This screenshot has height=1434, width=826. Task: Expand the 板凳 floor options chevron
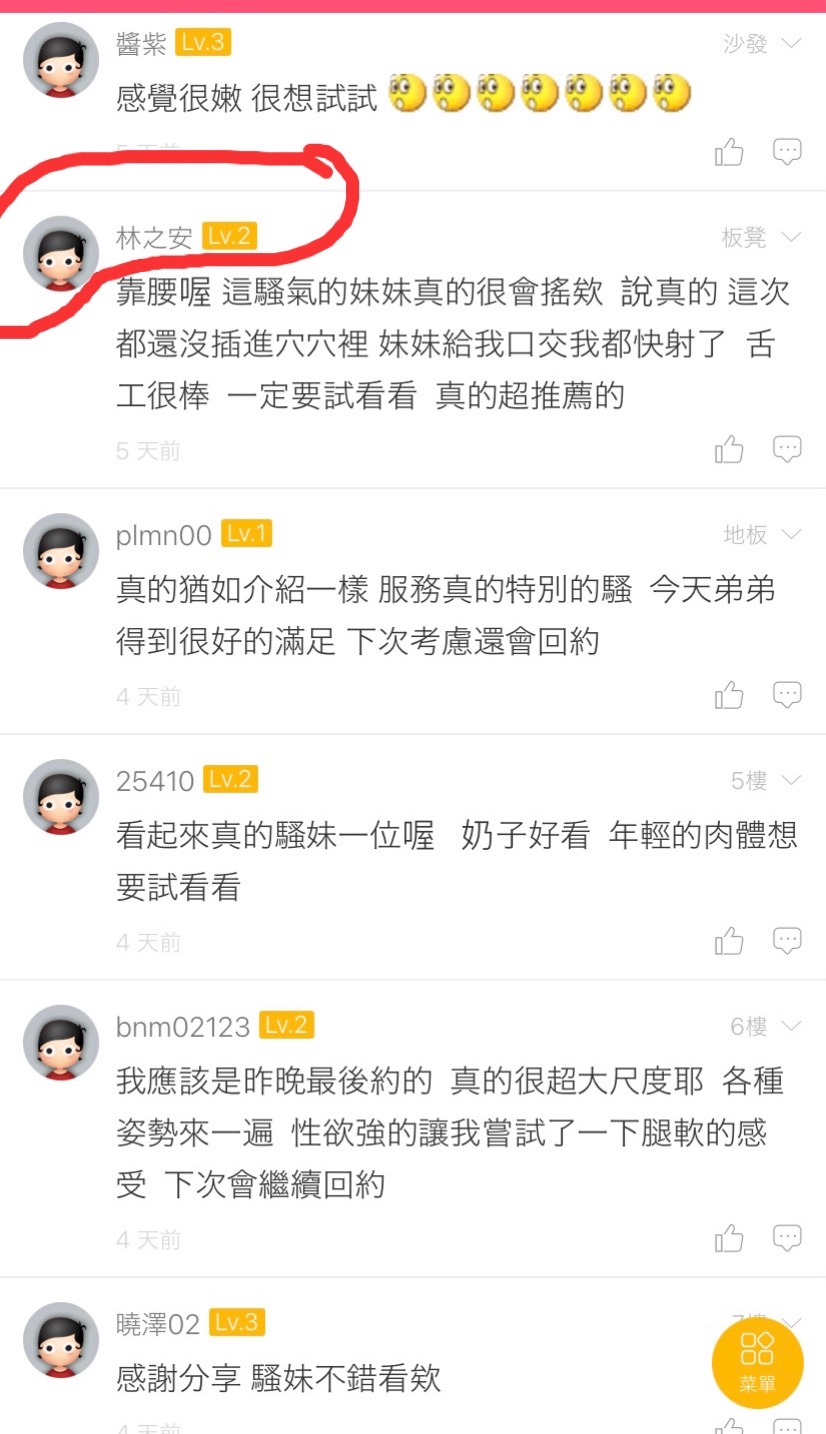(x=791, y=237)
